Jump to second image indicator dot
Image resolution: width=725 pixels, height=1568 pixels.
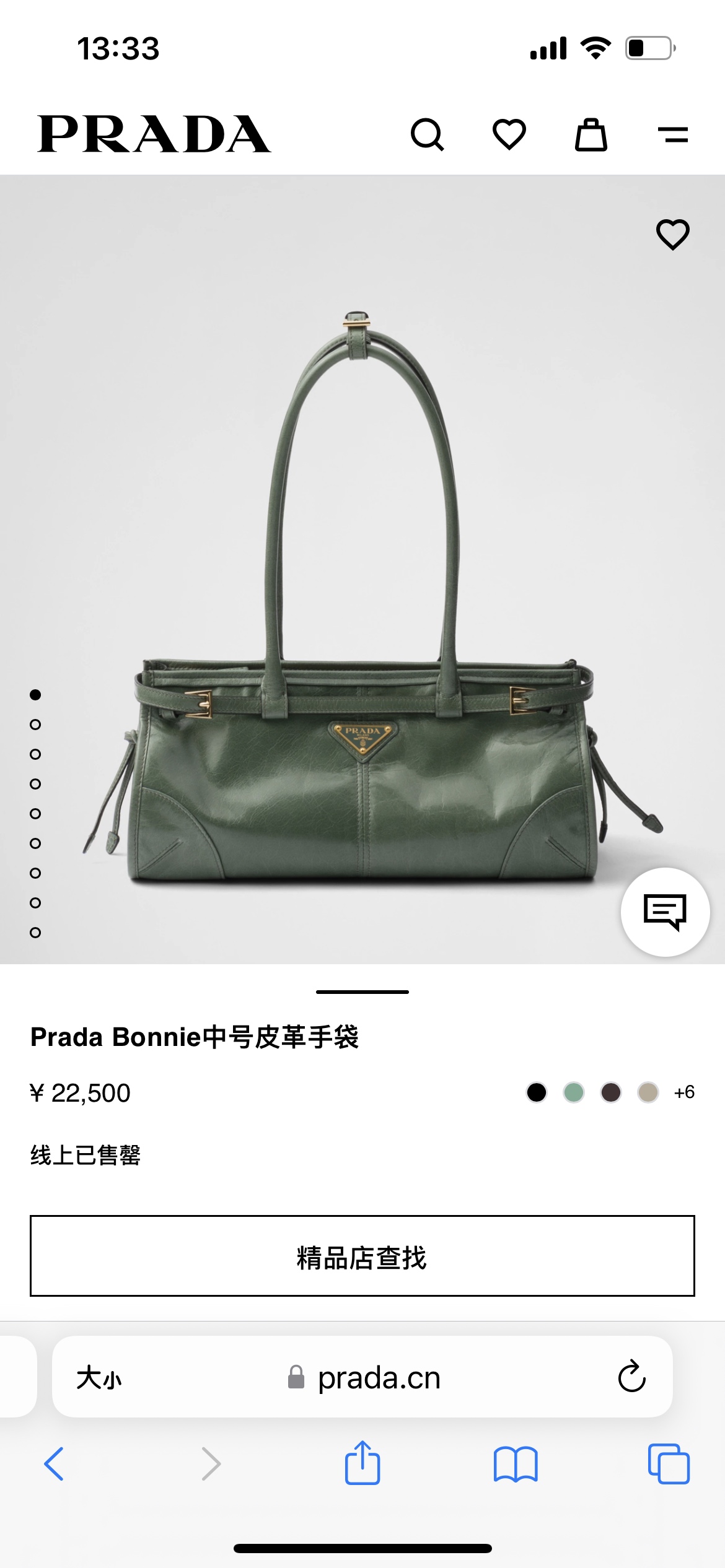point(35,725)
